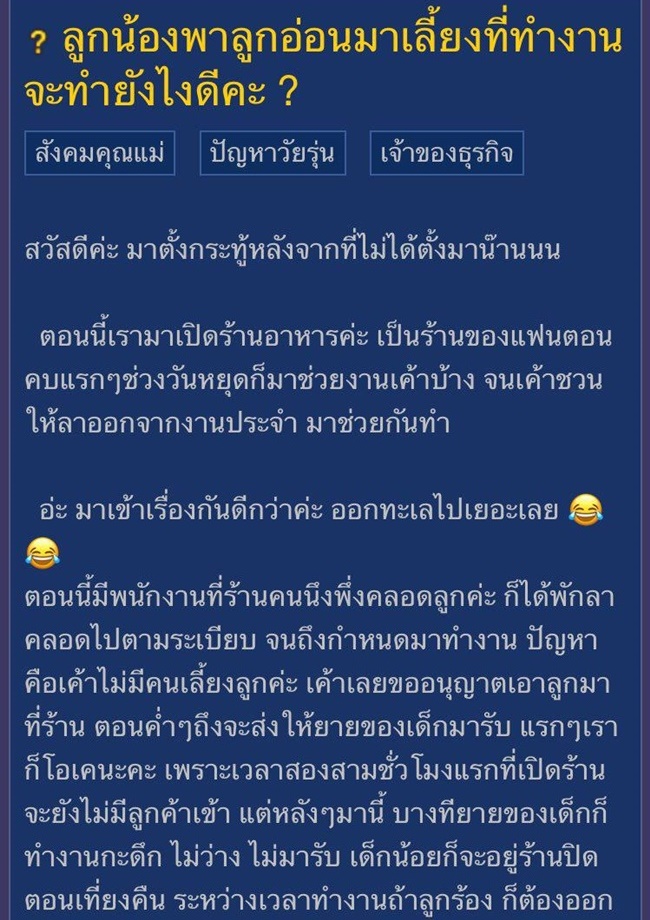650x920 pixels.
Task: Open the สังคมคุณแม่ tag
Action: (100, 153)
